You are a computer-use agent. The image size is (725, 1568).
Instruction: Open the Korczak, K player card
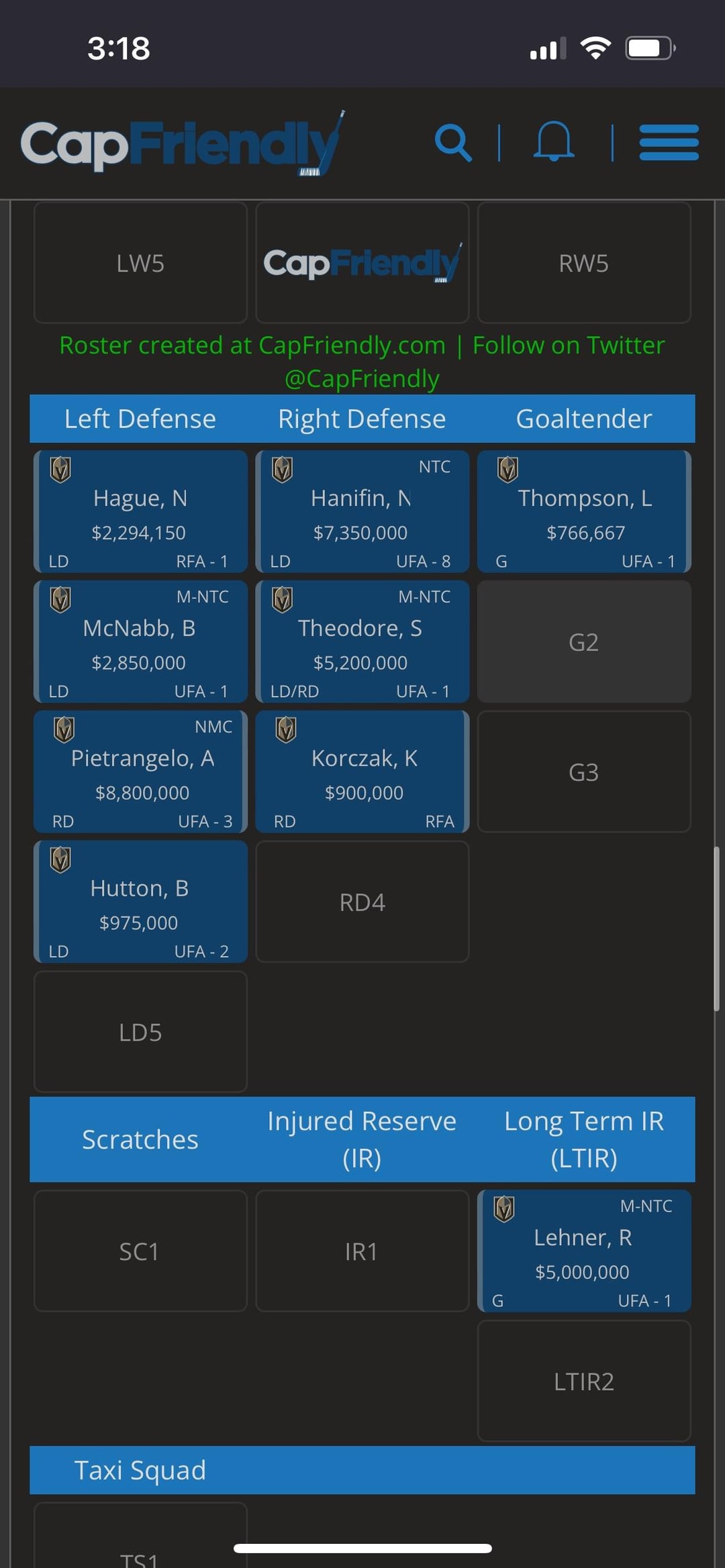tap(362, 772)
